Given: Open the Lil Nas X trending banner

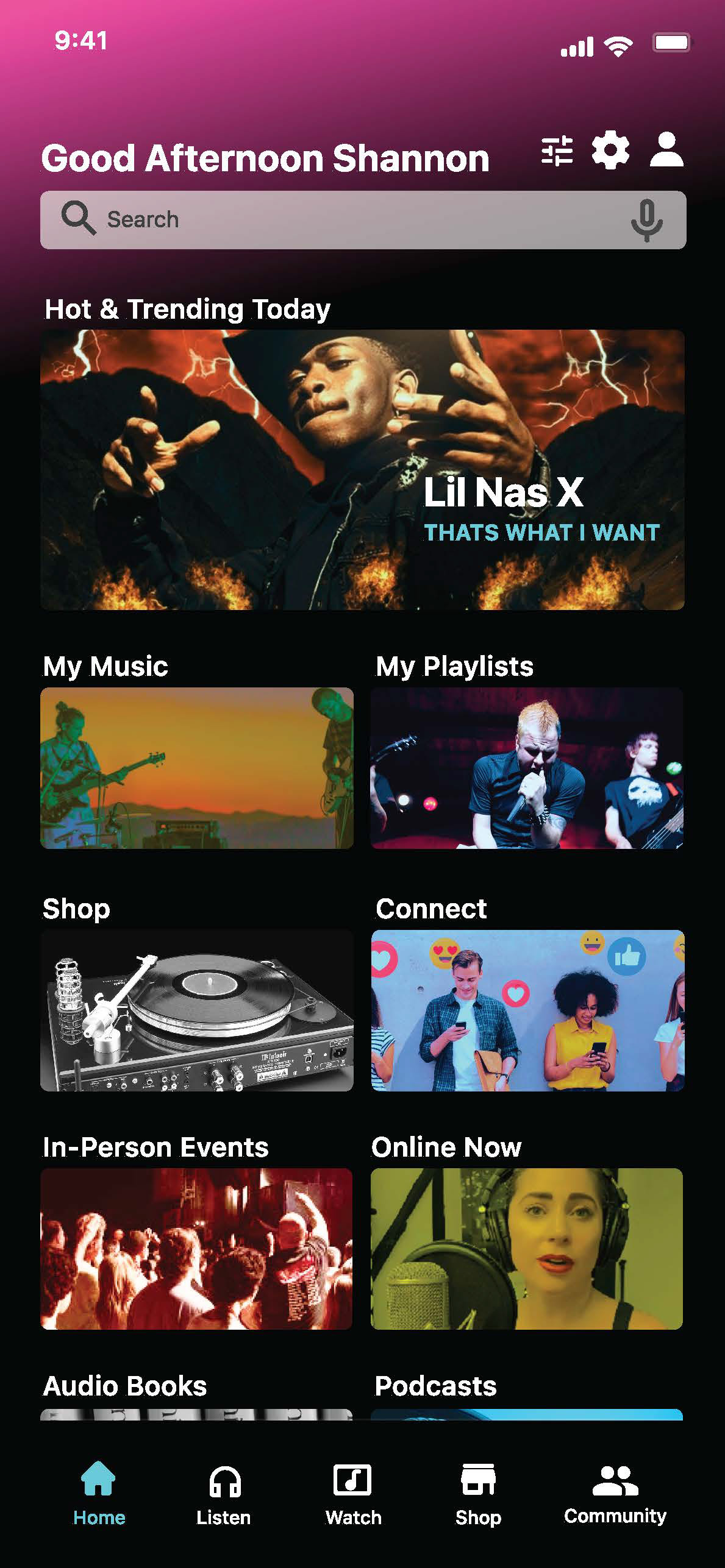Looking at the screenshot, I should [362, 470].
